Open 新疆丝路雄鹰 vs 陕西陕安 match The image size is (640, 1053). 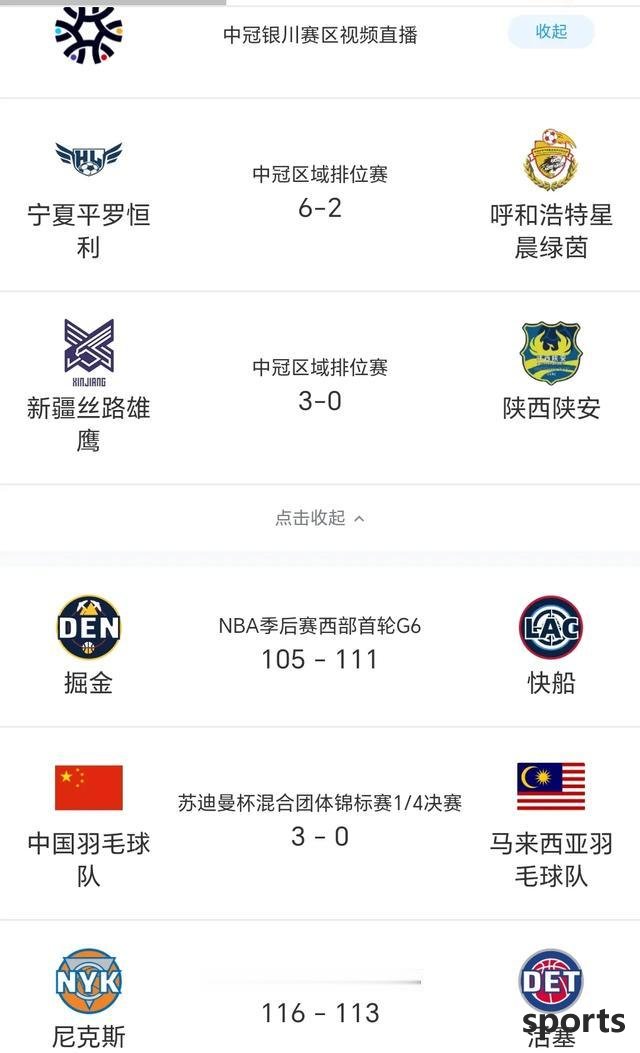320,388
